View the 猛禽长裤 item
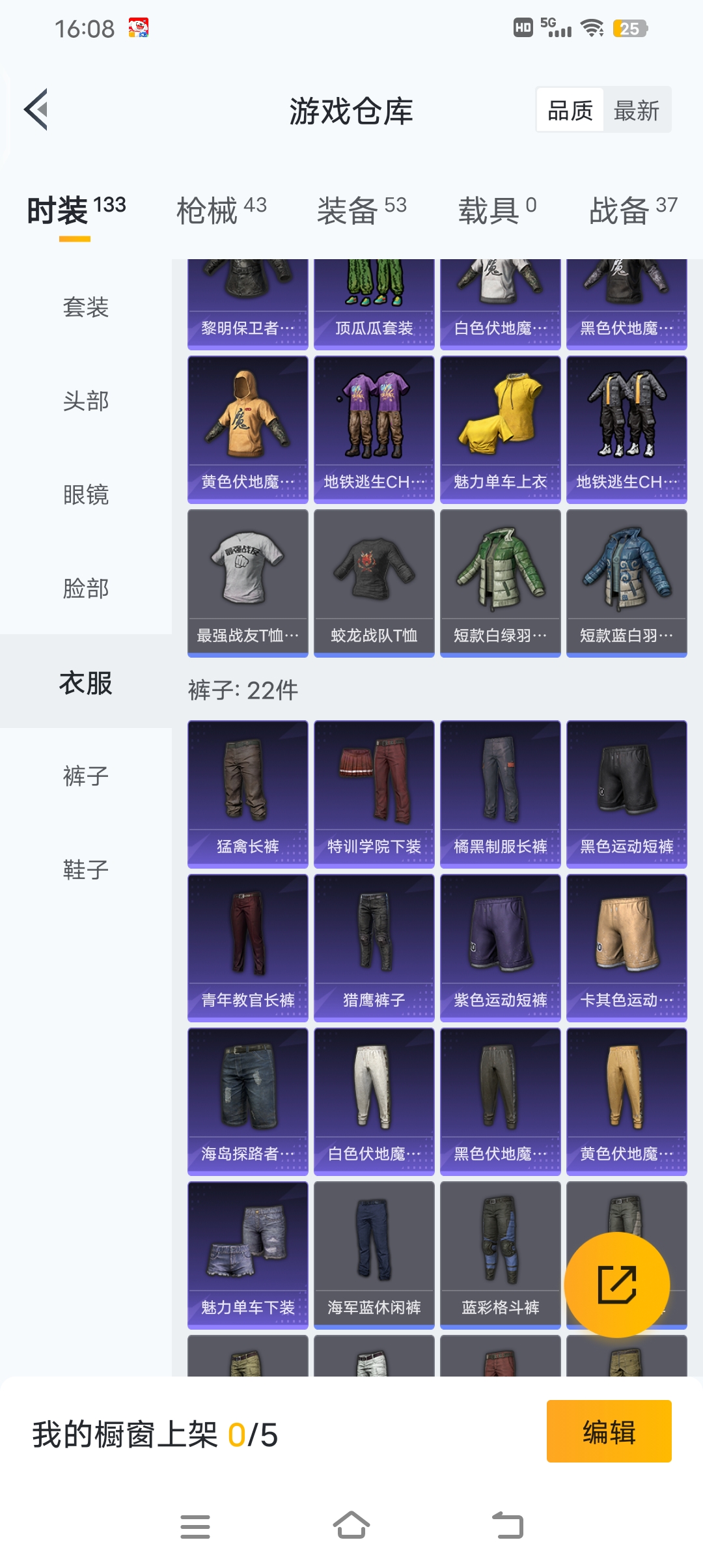 click(247, 794)
